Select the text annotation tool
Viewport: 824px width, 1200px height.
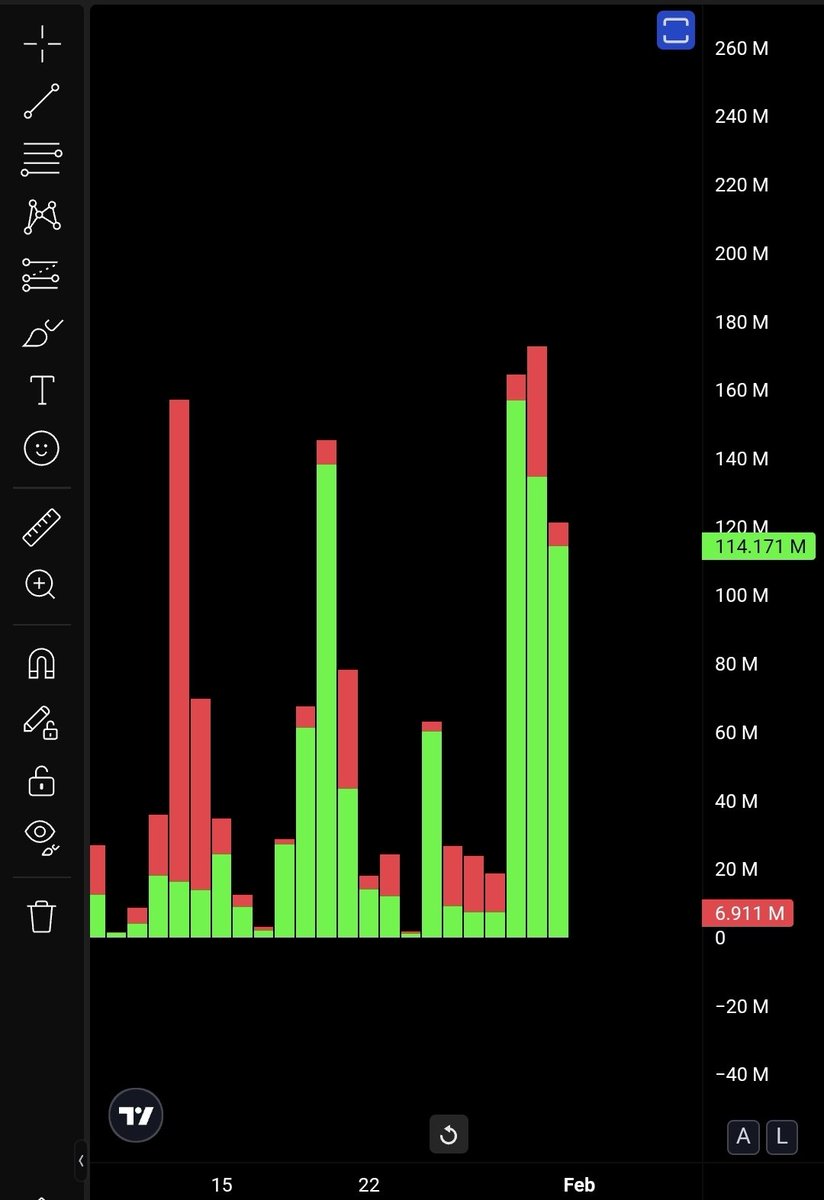[x=42, y=390]
